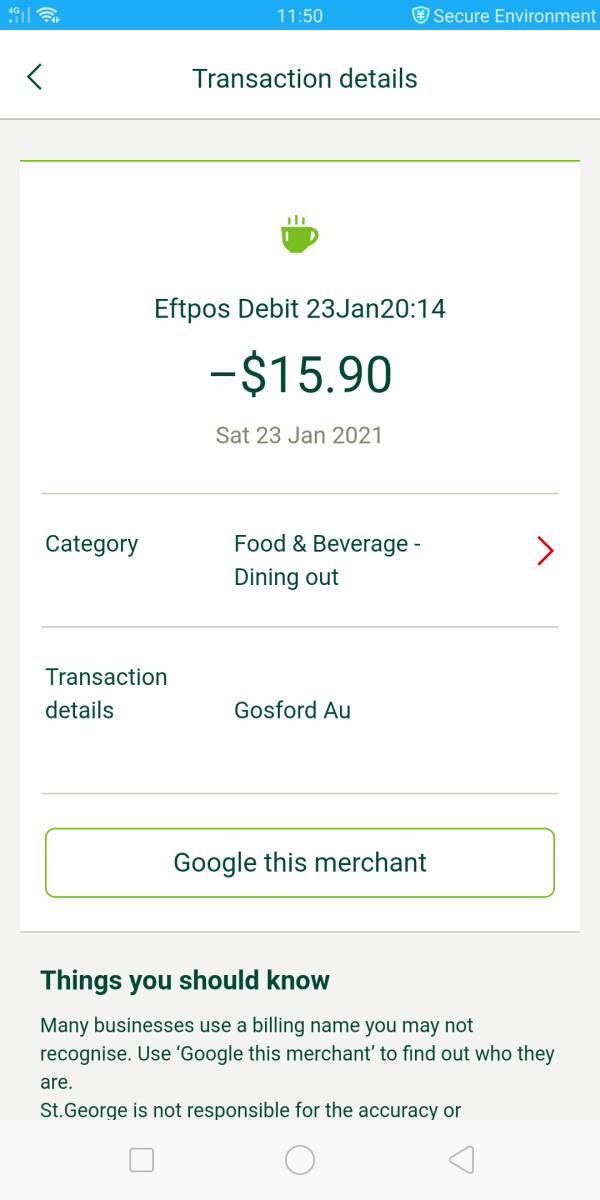
Task: Go back from Transaction details
Action: click(x=35, y=78)
